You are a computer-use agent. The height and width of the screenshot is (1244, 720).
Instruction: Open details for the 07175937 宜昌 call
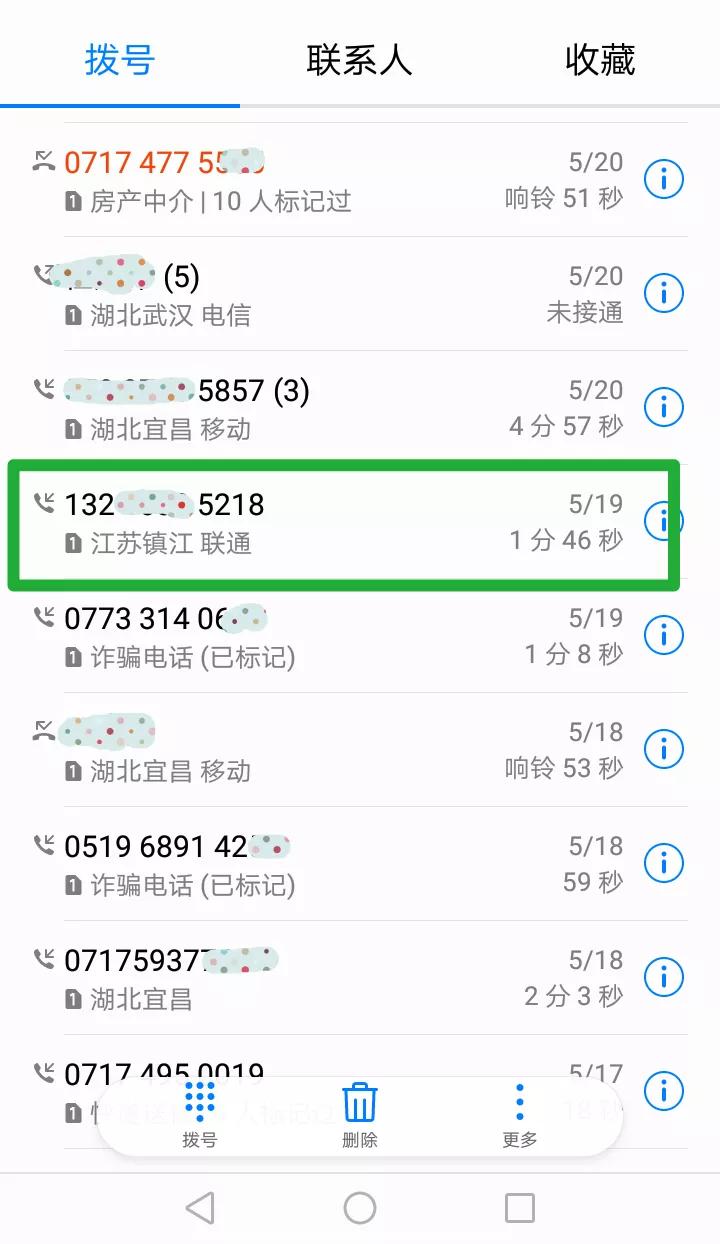tap(663, 977)
